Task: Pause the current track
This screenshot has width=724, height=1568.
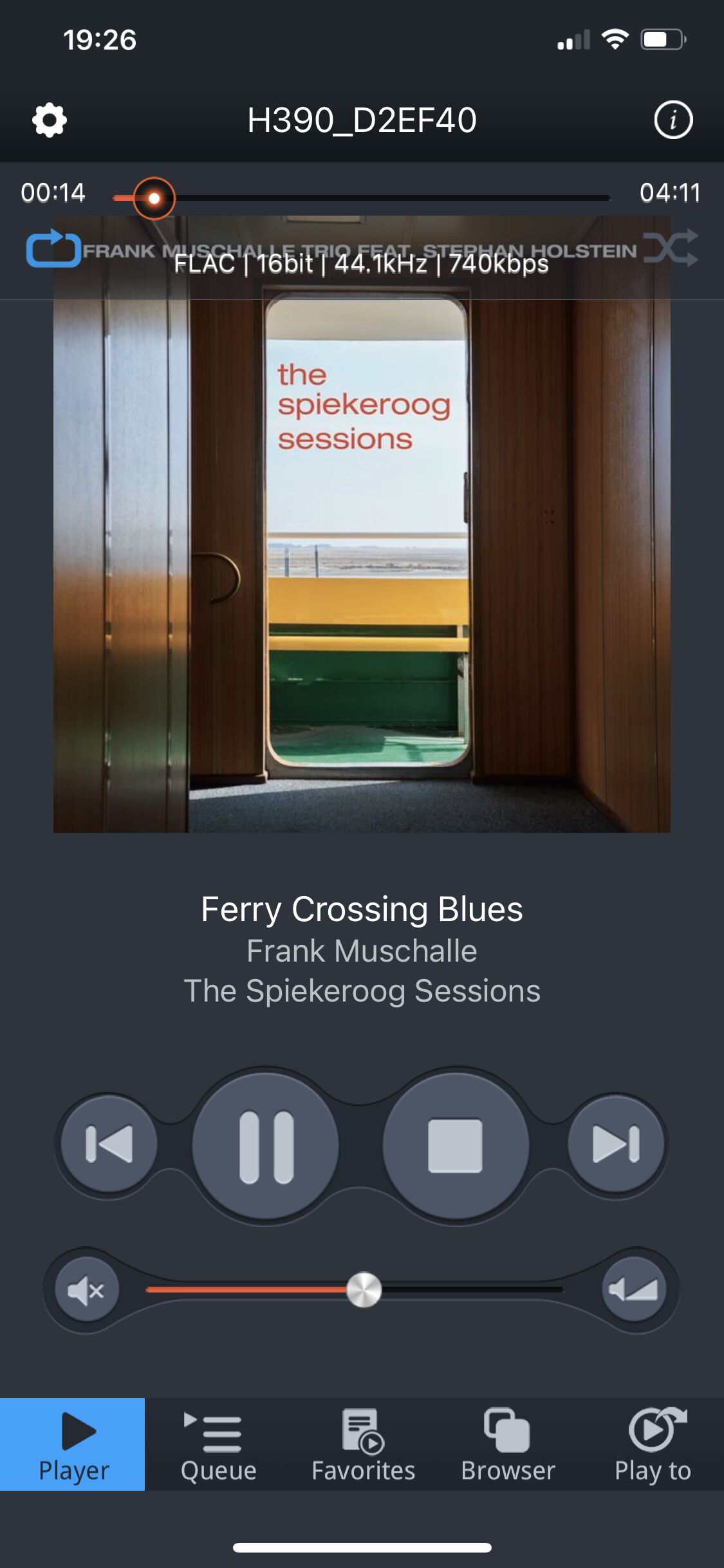Action: click(x=266, y=1146)
